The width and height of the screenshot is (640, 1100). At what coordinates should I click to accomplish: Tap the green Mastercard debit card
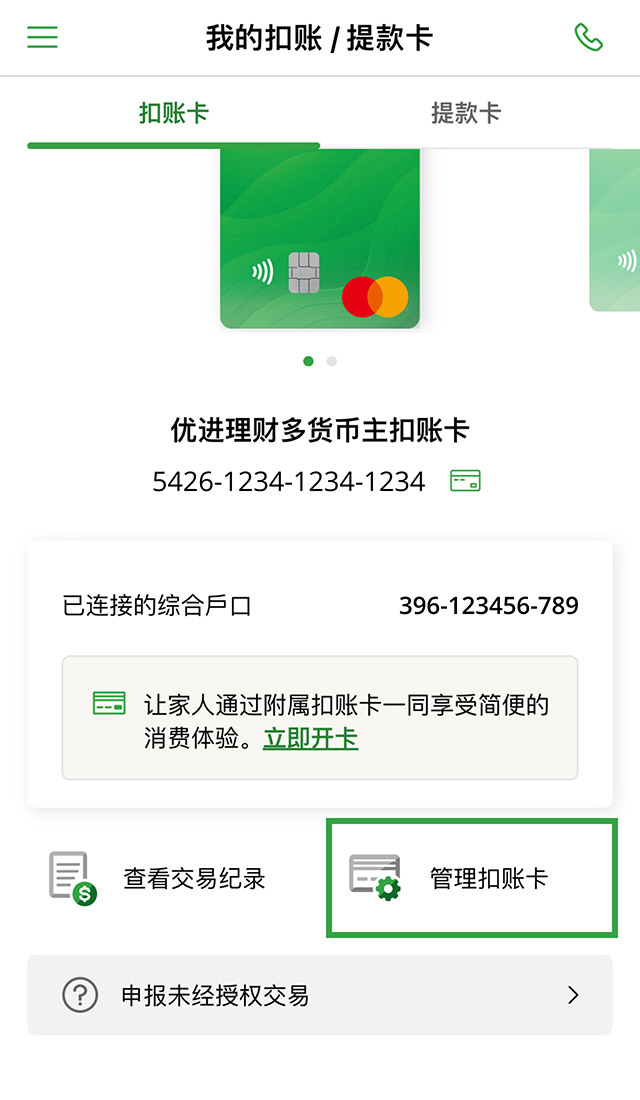[320, 240]
